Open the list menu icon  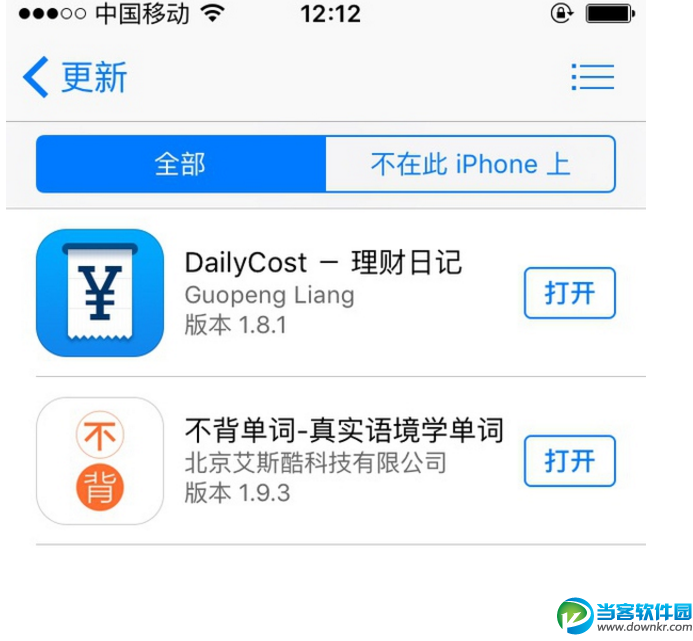[592, 77]
